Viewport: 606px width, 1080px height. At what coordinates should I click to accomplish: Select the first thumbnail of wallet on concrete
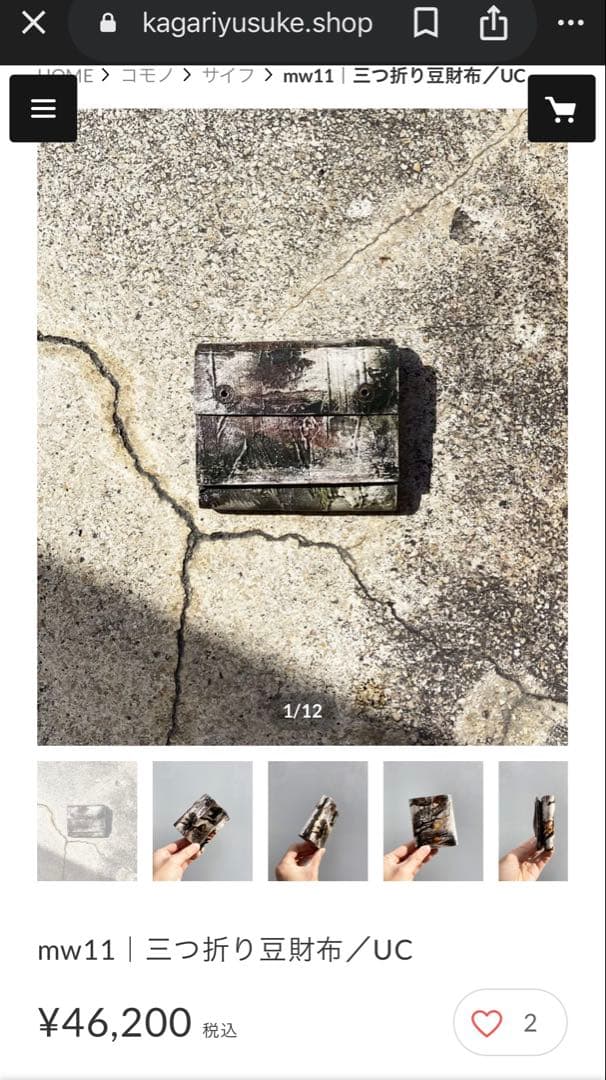[87, 821]
